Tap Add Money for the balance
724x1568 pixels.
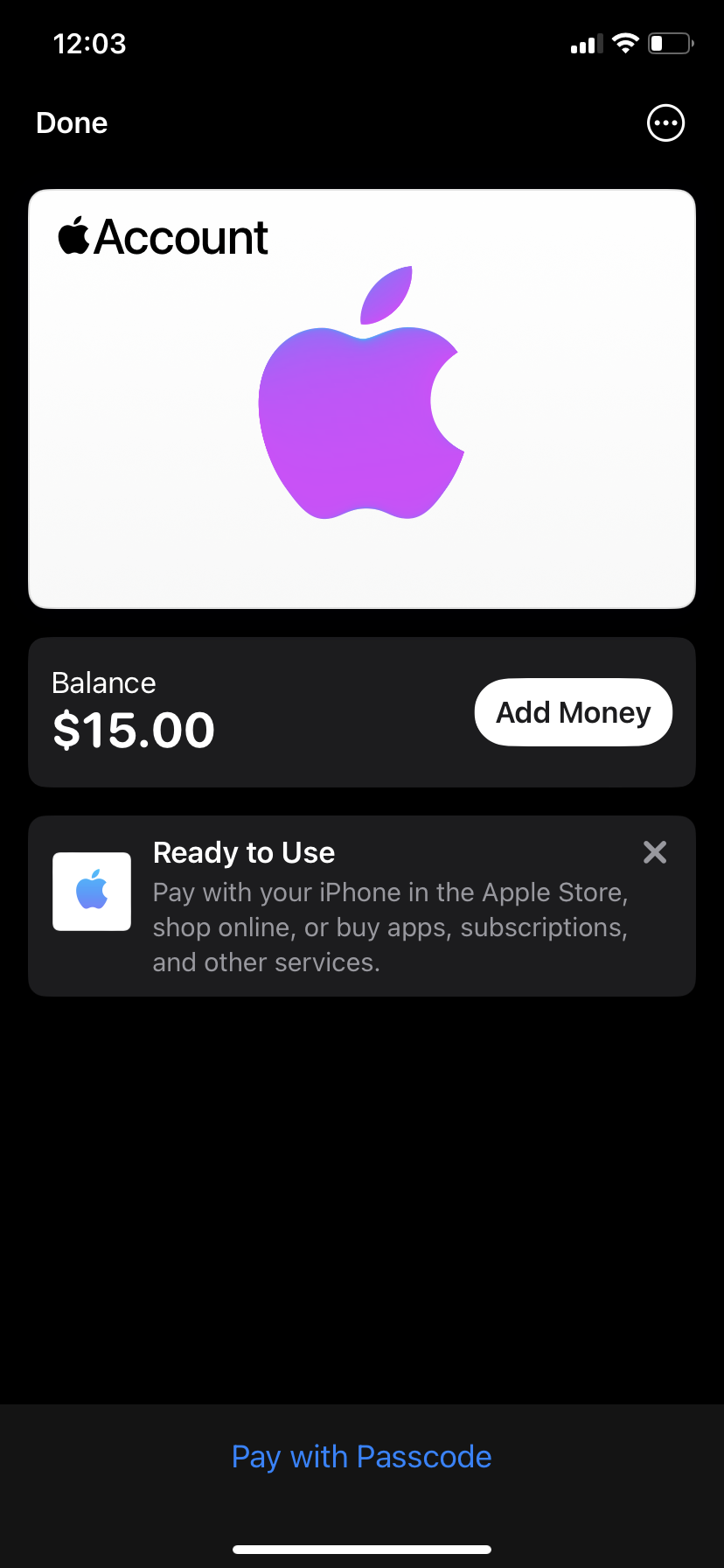[573, 712]
